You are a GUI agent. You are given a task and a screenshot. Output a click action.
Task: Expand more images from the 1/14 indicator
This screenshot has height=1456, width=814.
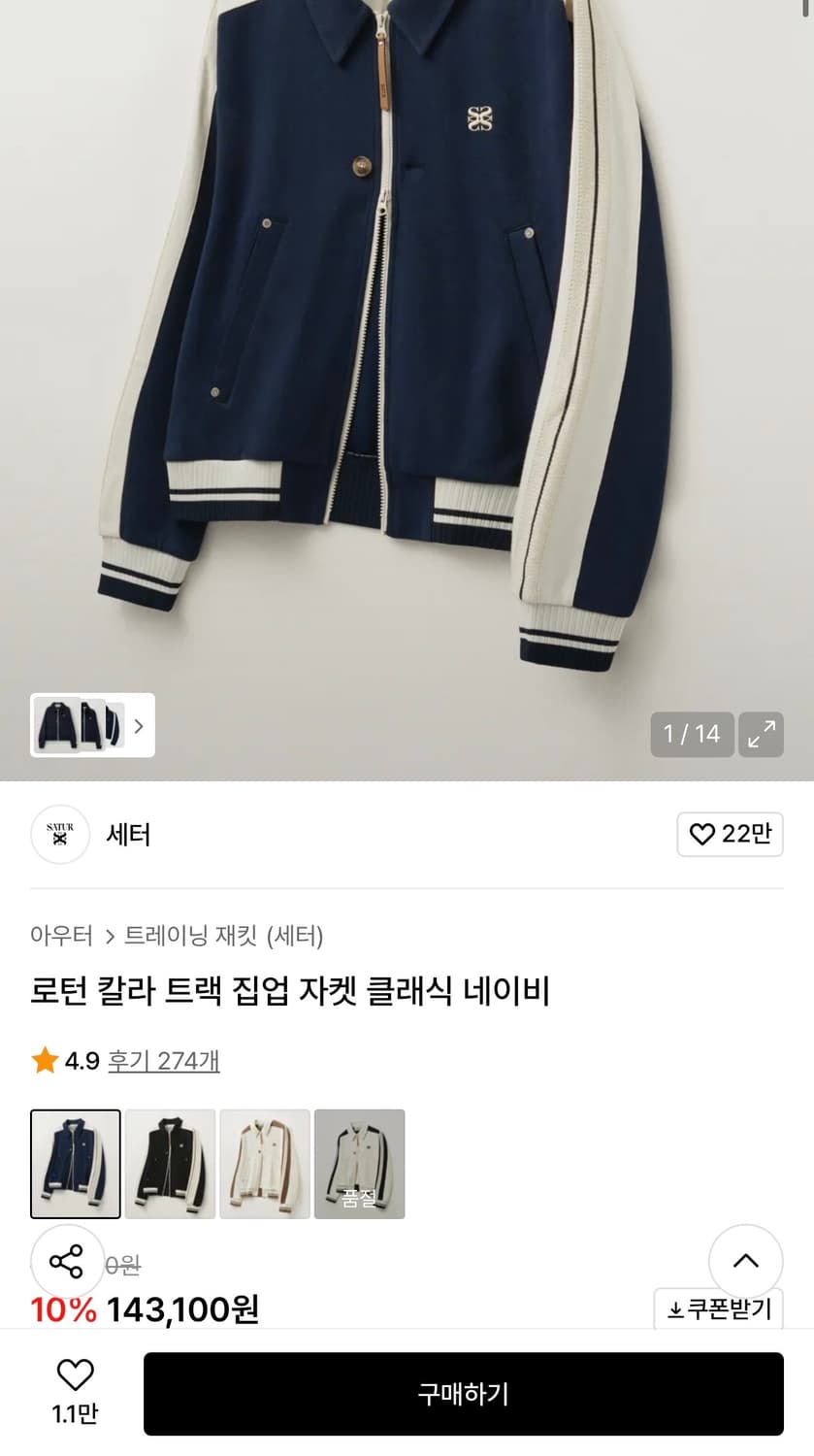[x=692, y=735]
